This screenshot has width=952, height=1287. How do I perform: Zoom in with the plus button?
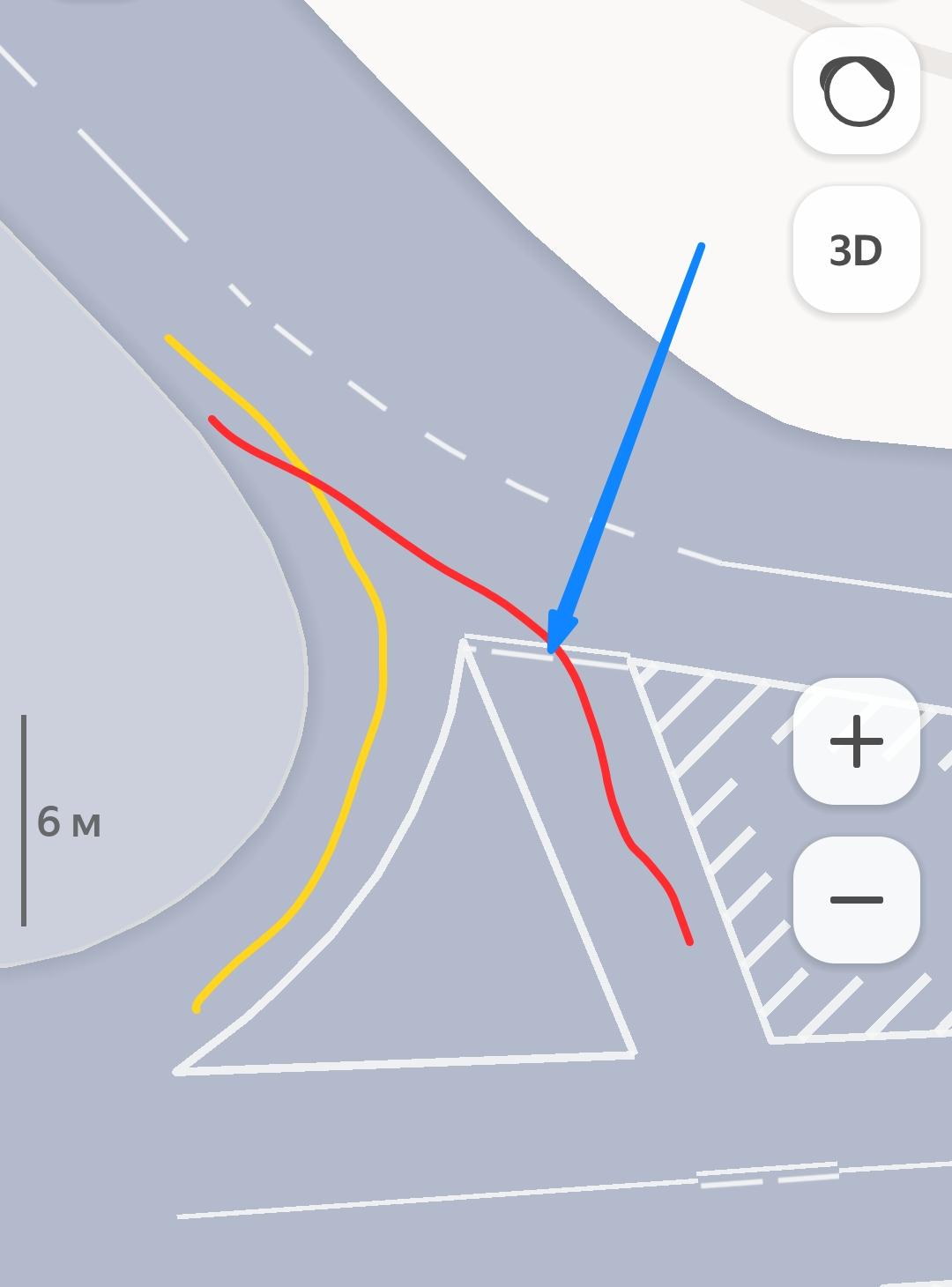(x=856, y=741)
